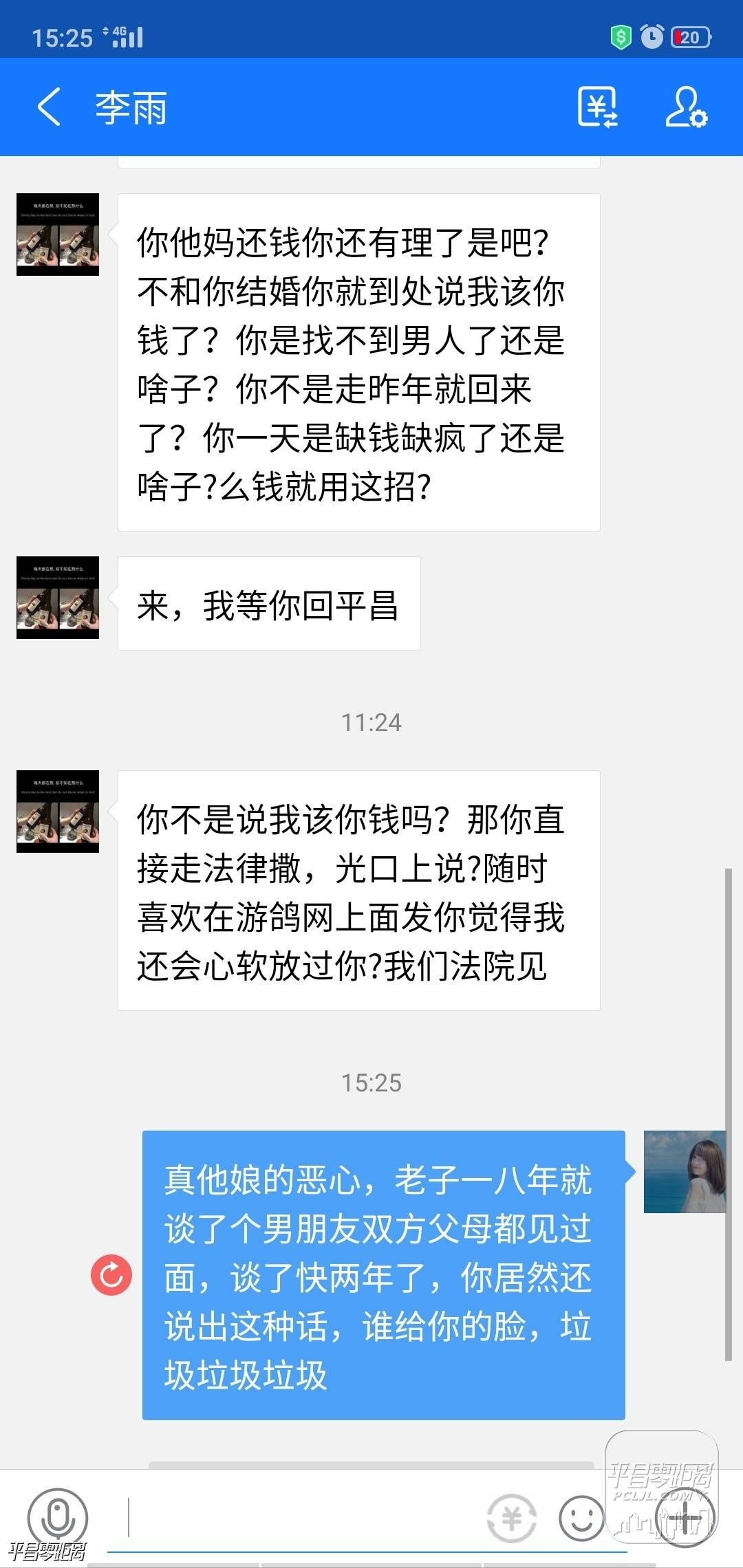Tap the voice input microphone button
This screenshot has height=1568, width=743.
(58, 1517)
